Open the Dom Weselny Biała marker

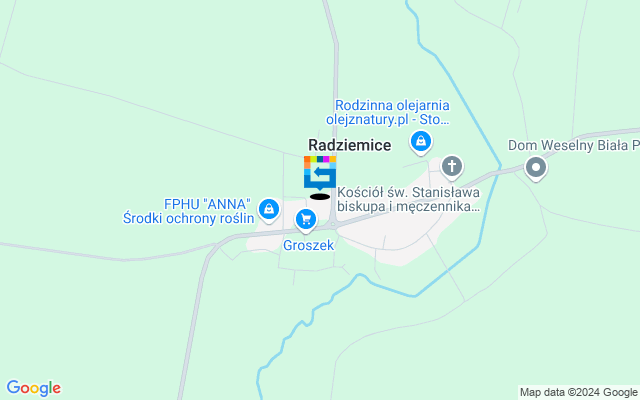[536, 168]
